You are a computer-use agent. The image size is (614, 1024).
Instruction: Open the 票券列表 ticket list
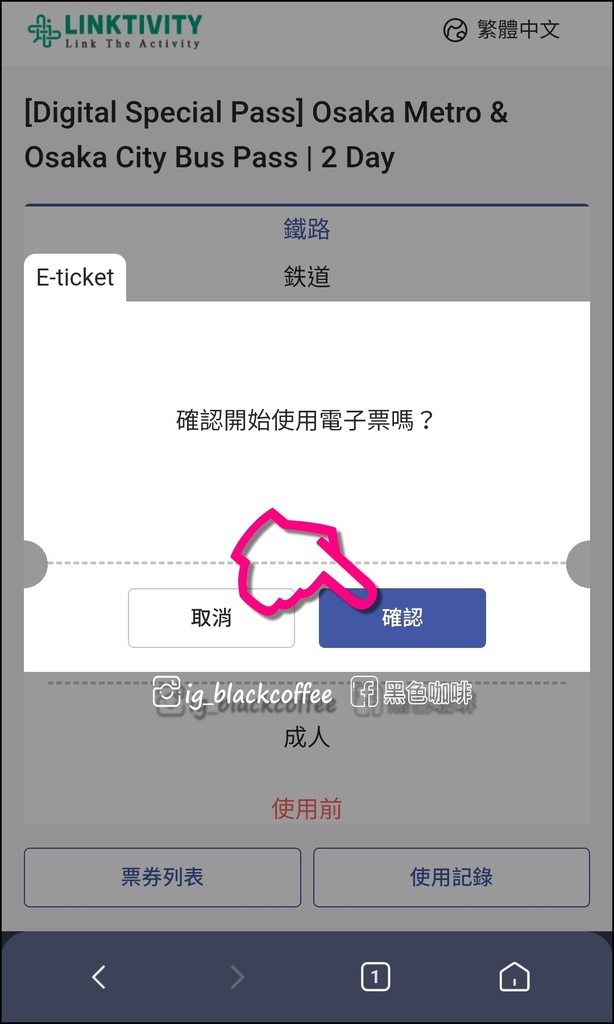click(163, 877)
